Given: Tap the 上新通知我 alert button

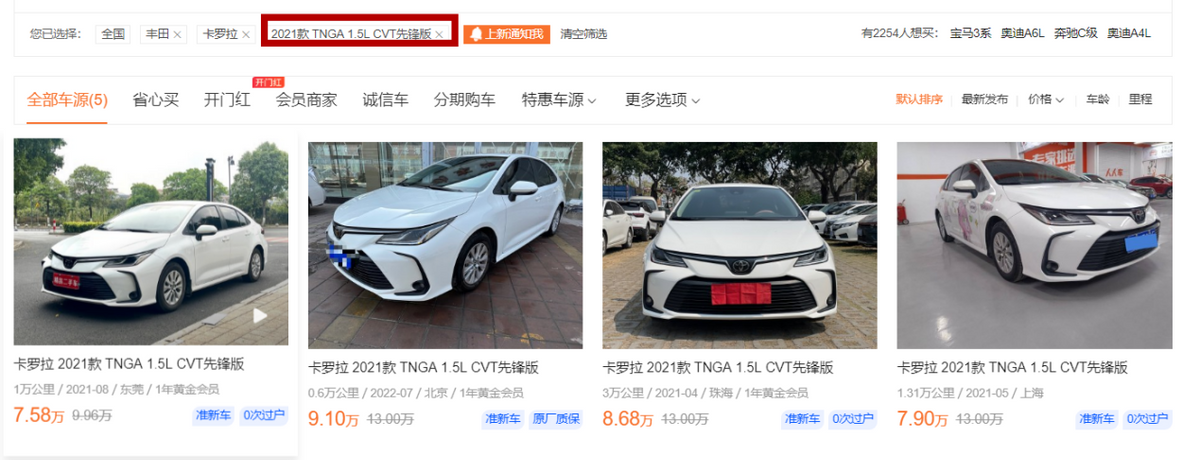Looking at the screenshot, I should (507, 34).
